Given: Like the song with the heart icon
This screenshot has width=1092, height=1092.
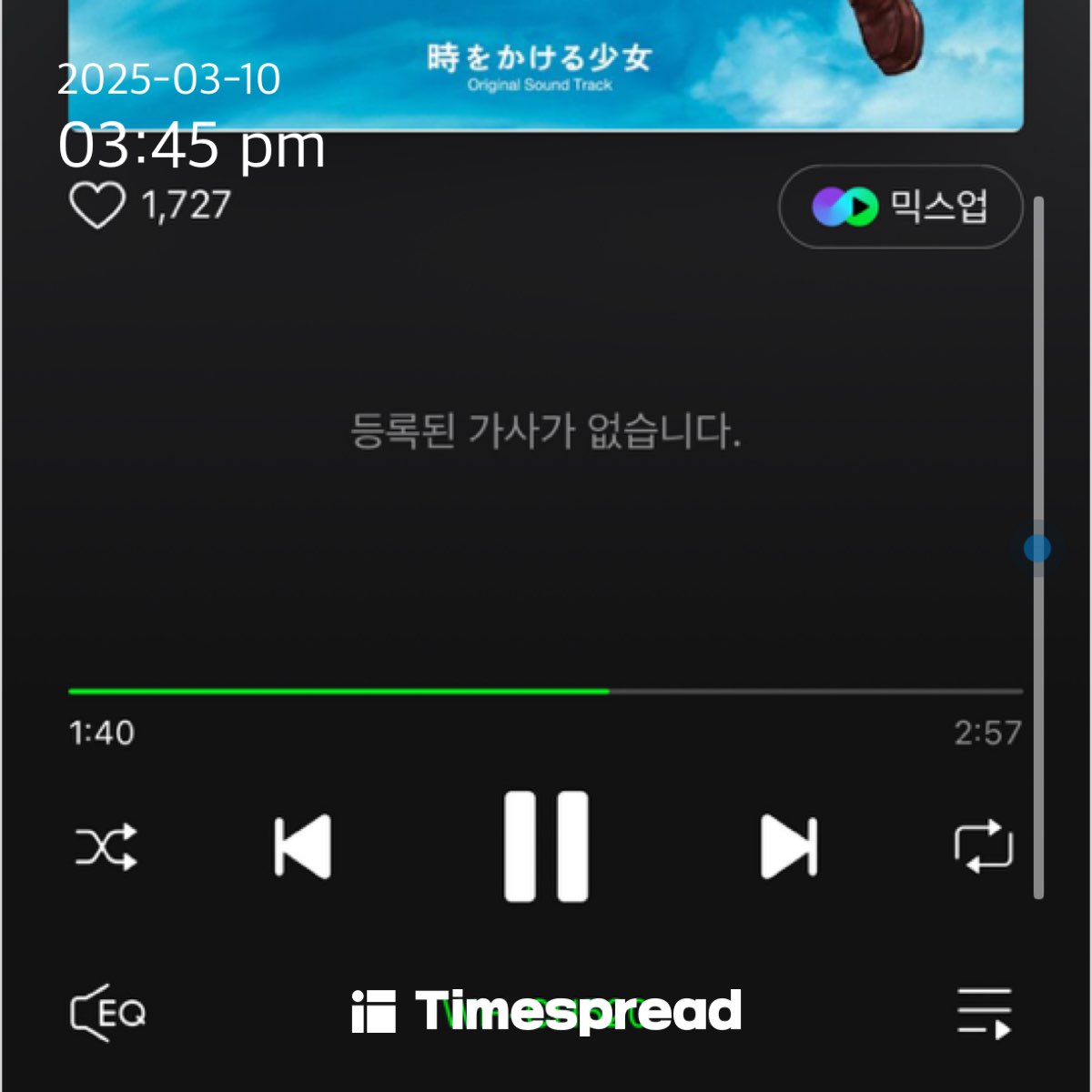Looking at the screenshot, I should tap(97, 206).
